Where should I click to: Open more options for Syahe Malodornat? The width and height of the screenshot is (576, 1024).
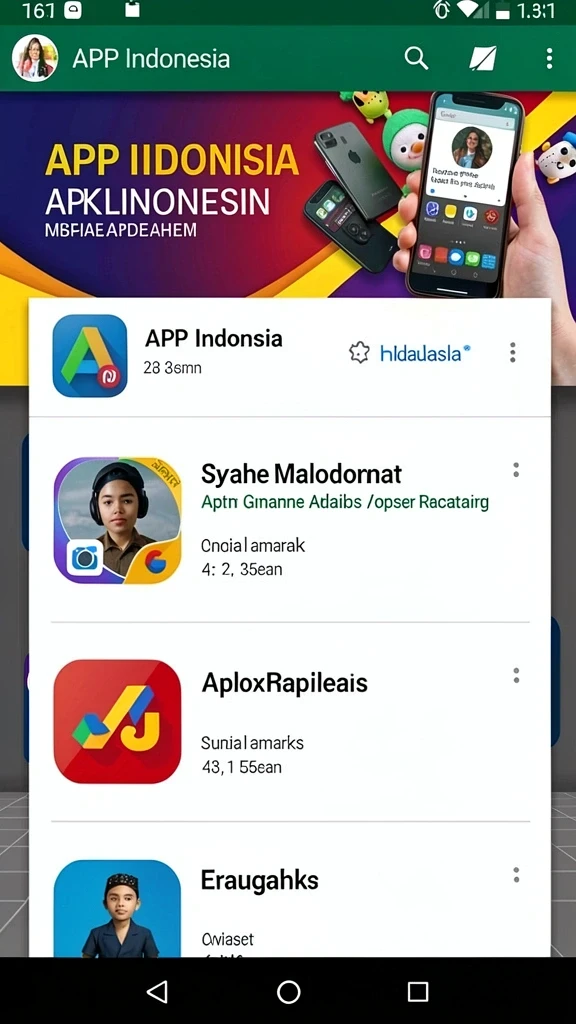(x=516, y=470)
